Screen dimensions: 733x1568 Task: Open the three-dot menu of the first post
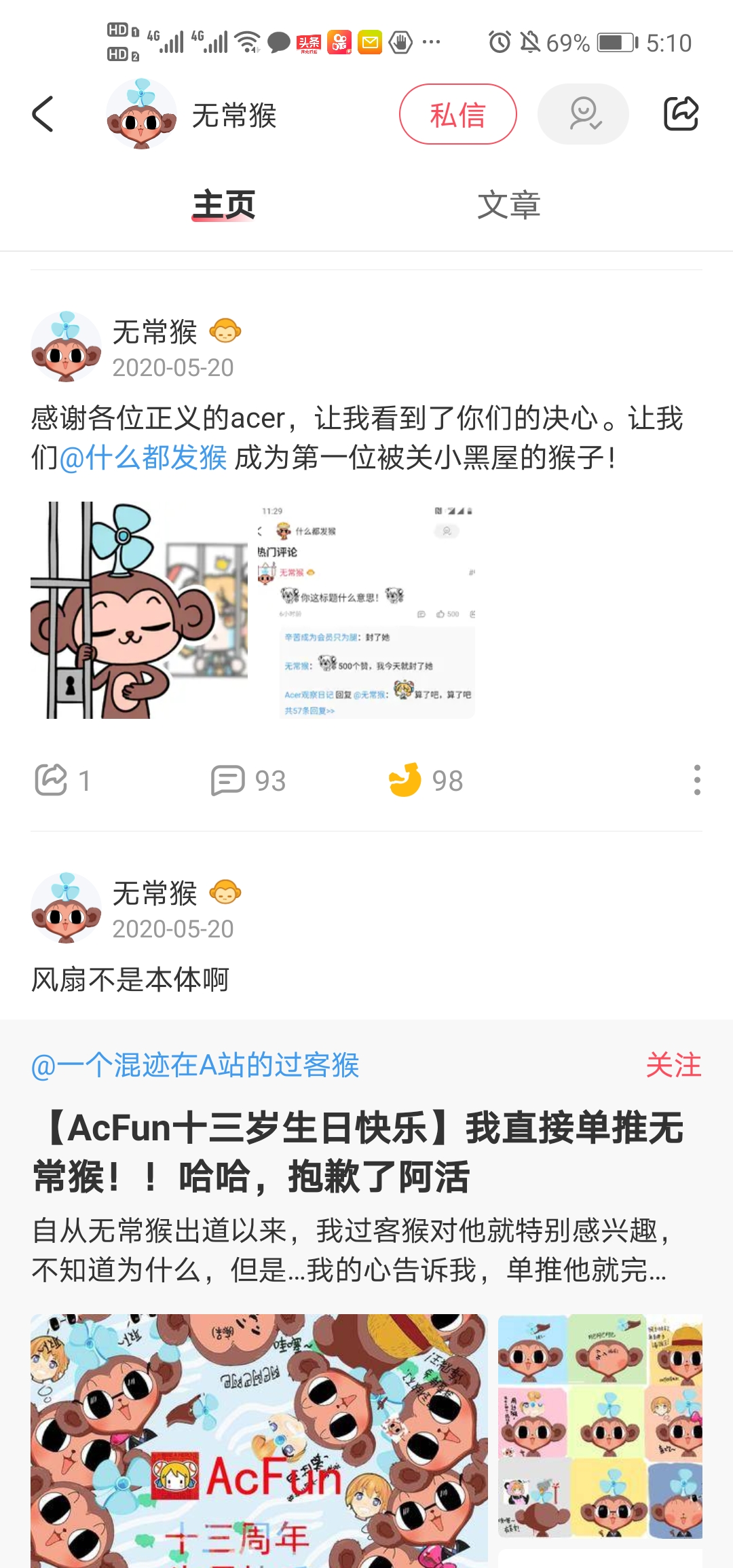[x=696, y=780]
